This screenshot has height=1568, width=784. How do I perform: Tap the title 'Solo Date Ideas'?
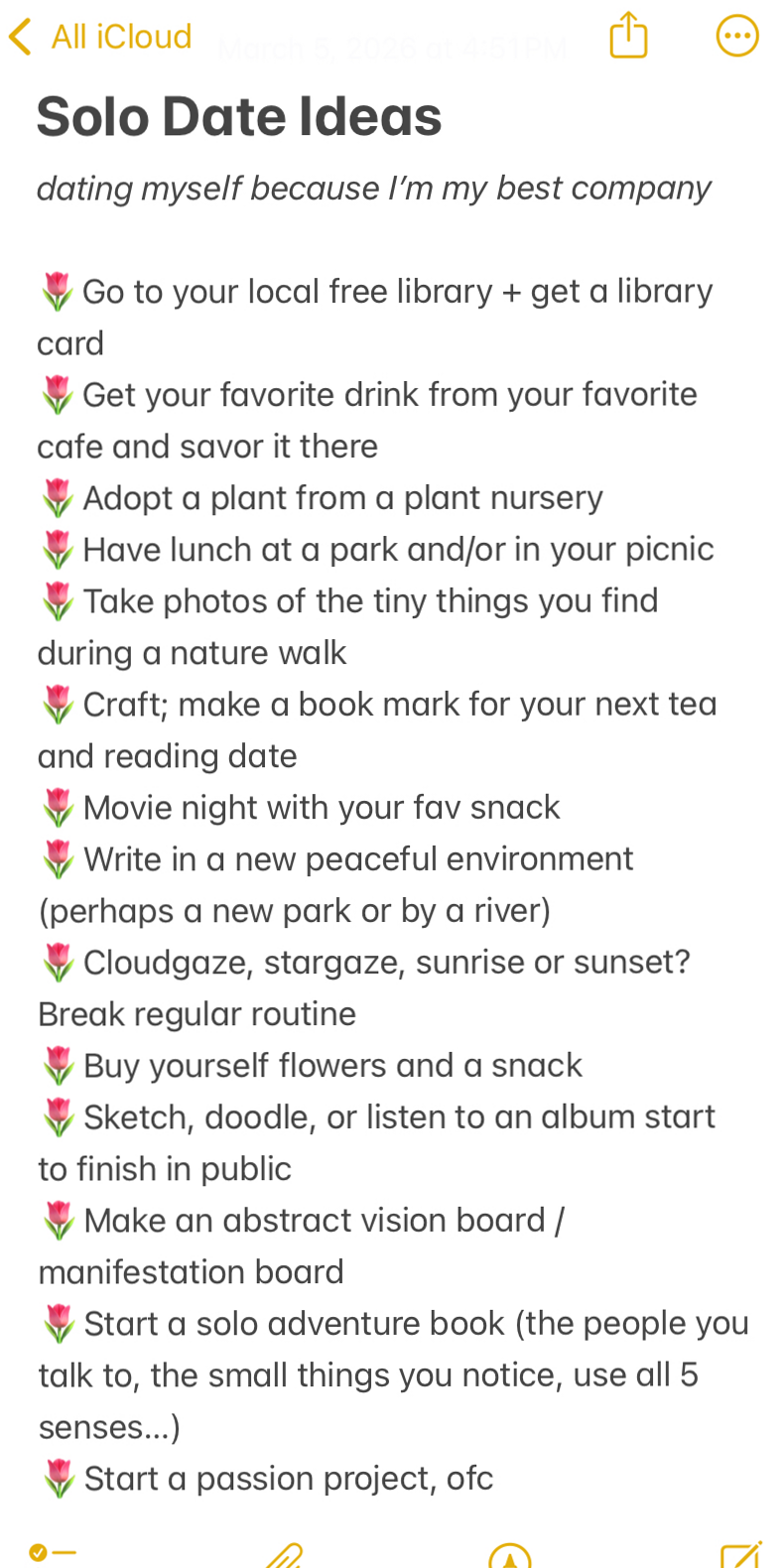coord(238,116)
